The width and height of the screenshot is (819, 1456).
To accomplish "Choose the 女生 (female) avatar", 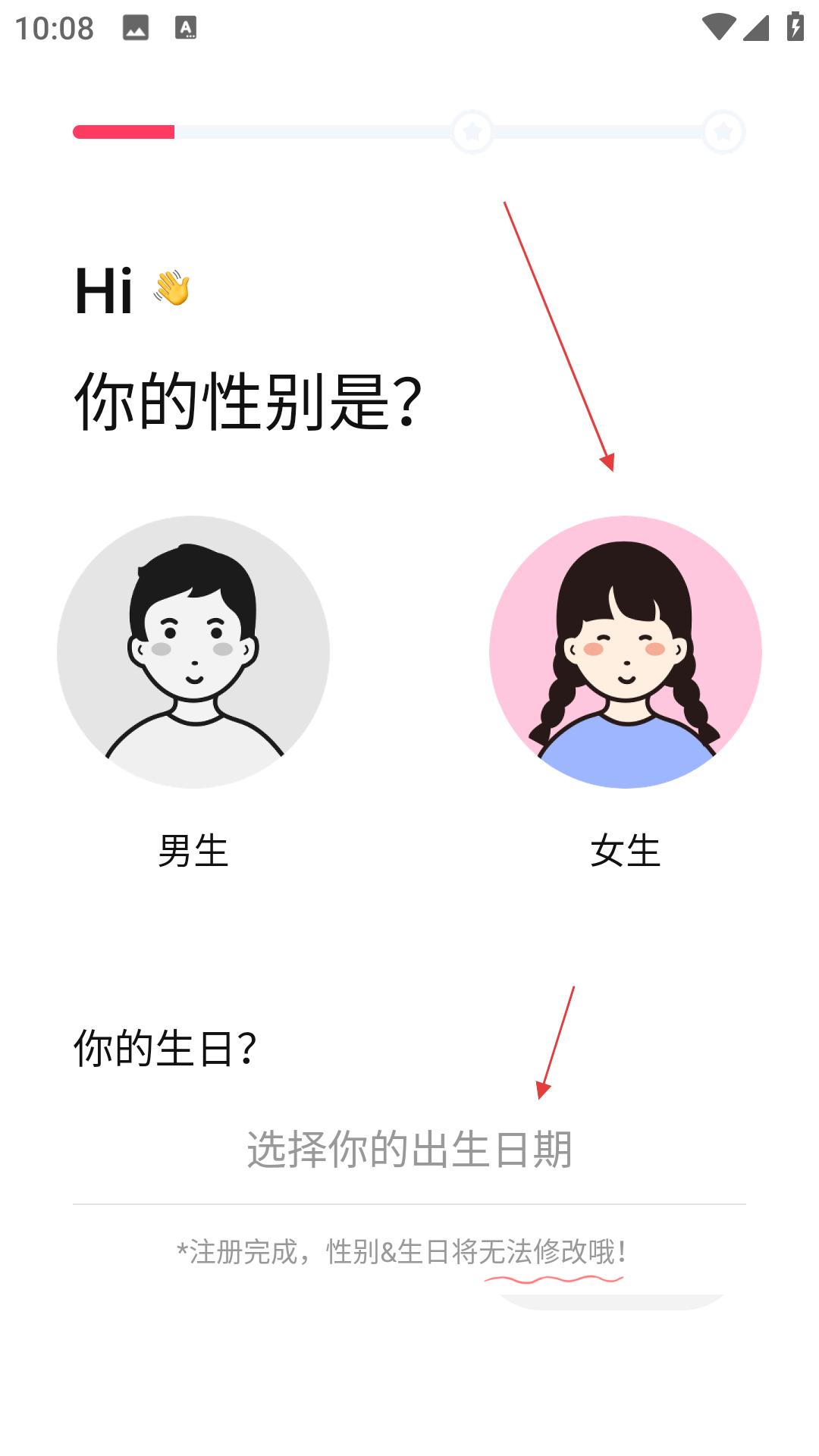I will [x=626, y=652].
